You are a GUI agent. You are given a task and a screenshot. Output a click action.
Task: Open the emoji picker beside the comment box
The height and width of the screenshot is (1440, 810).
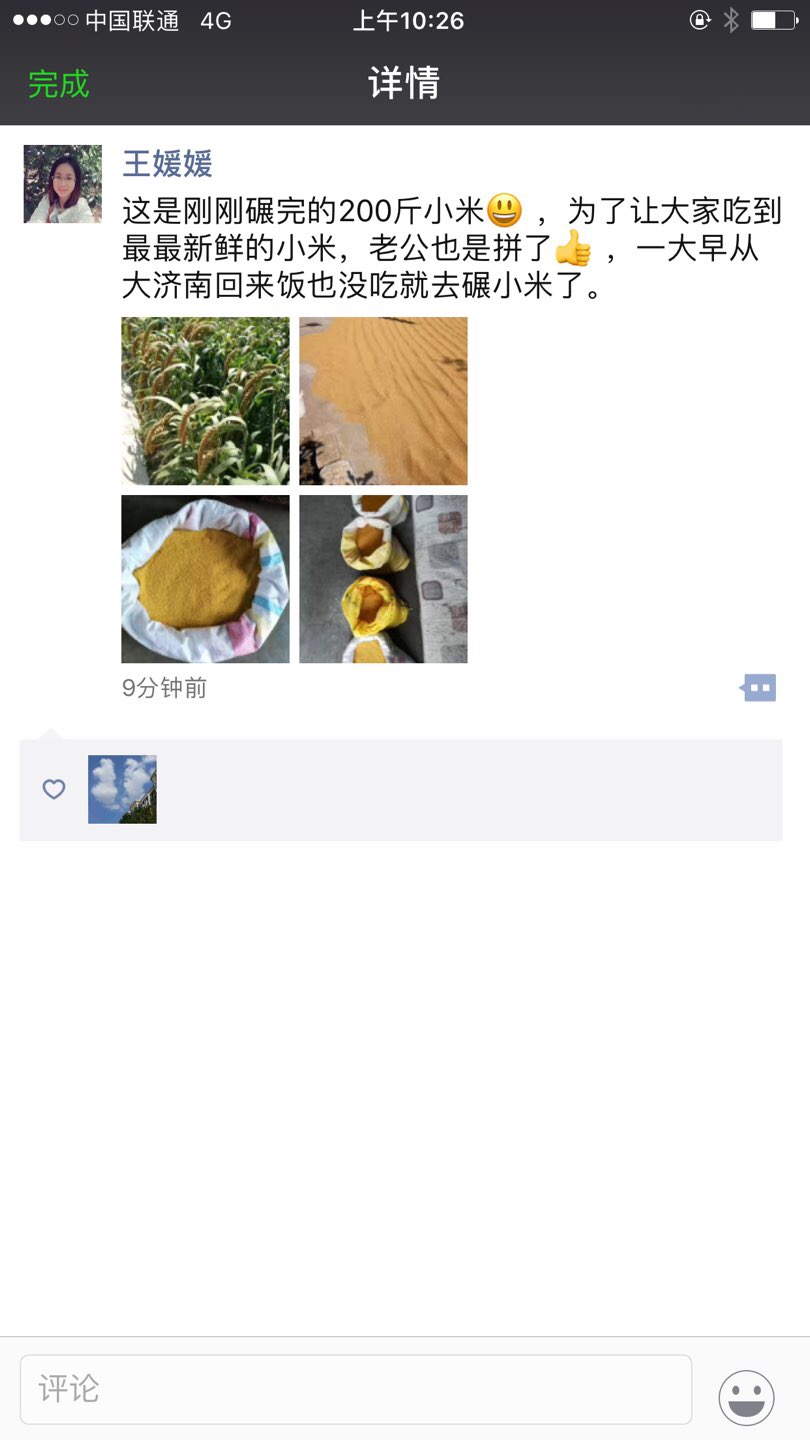point(746,1397)
